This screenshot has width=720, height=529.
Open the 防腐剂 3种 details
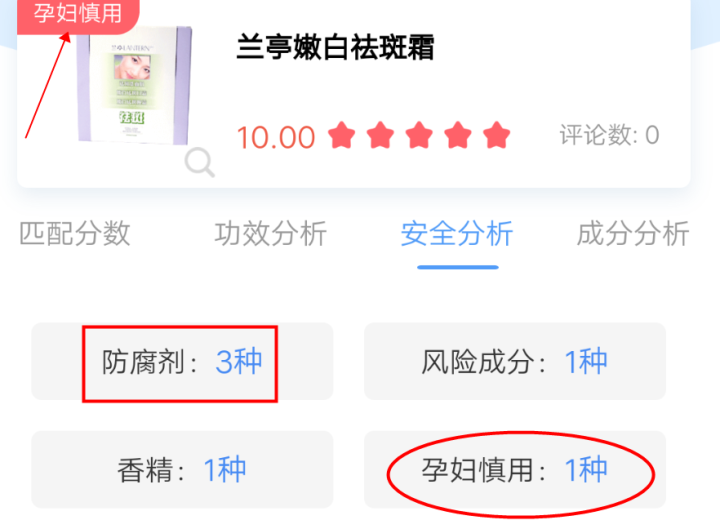(x=182, y=362)
